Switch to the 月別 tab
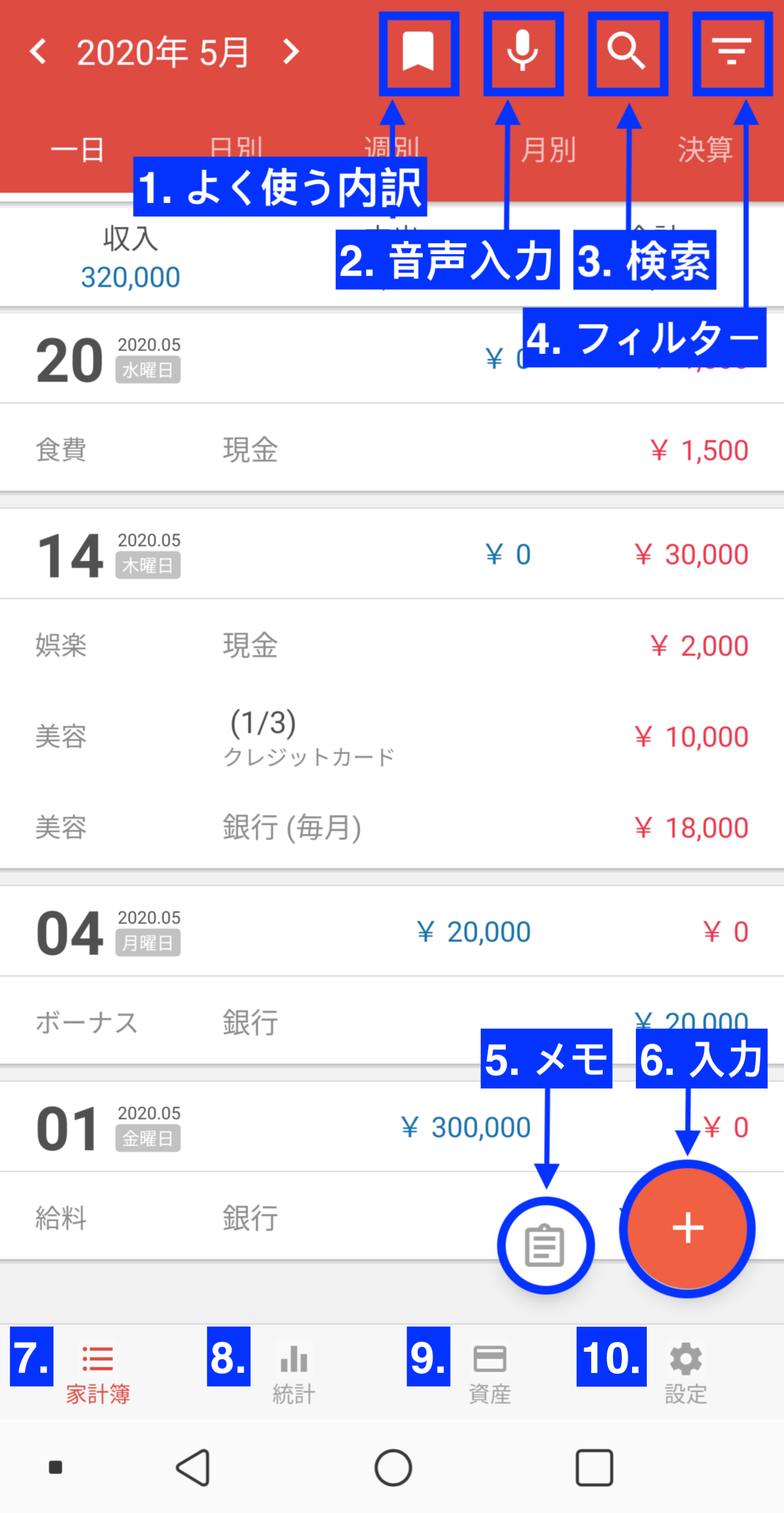784x1513 pixels. 548,149
